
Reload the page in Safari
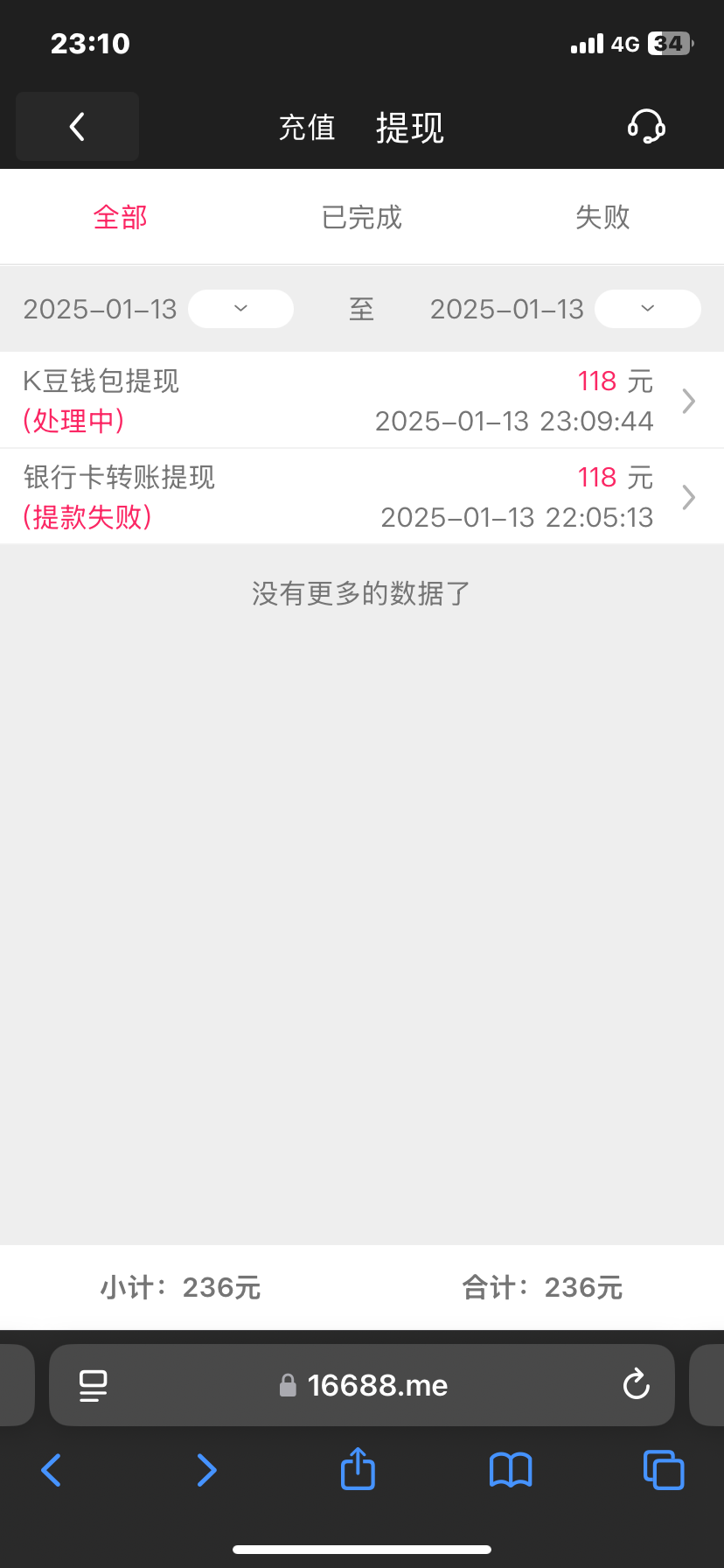636,1385
